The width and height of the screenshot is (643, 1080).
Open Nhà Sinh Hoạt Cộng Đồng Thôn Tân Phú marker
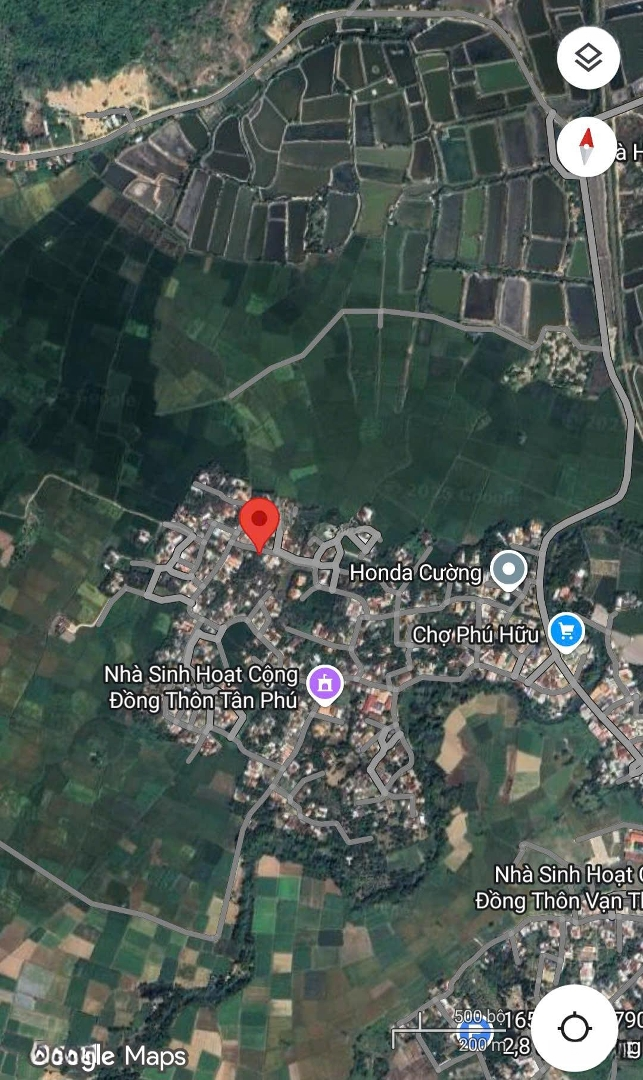325,685
